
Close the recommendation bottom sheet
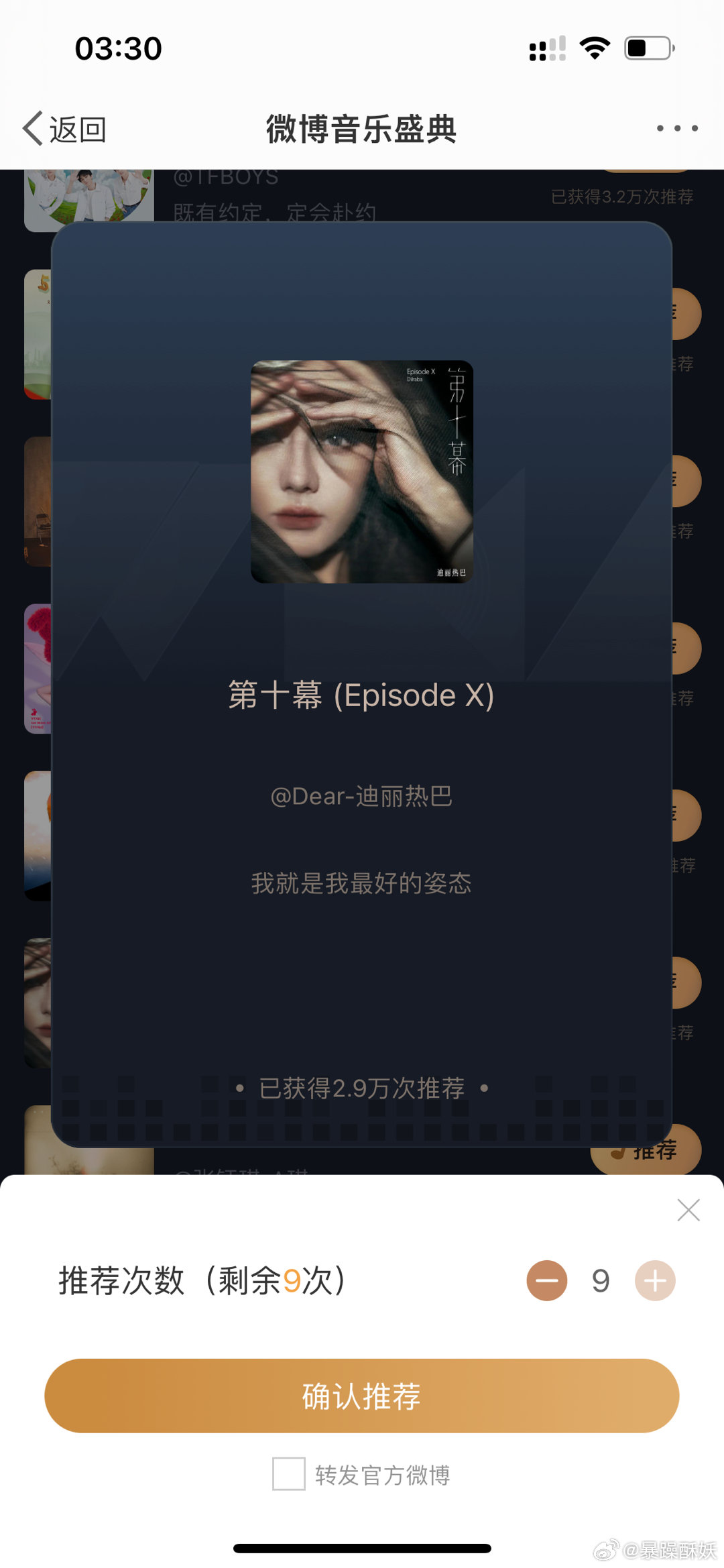(688, 1211)
